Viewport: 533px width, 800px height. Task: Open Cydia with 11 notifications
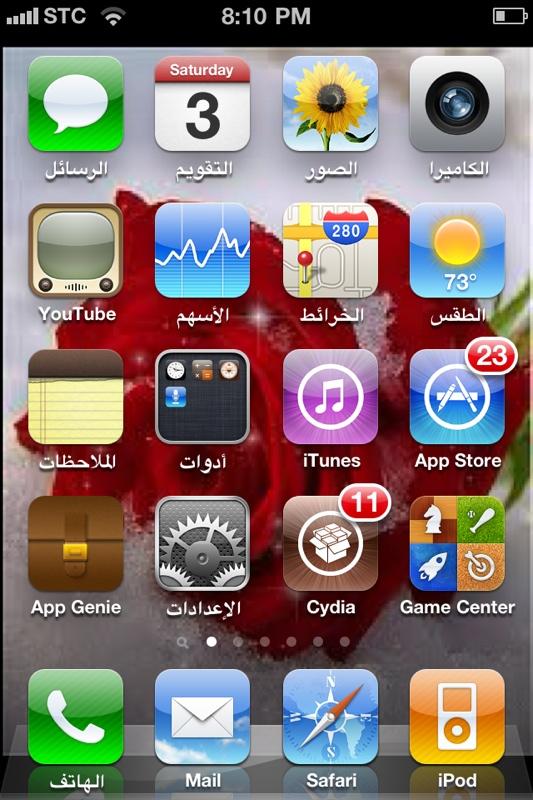330,544
